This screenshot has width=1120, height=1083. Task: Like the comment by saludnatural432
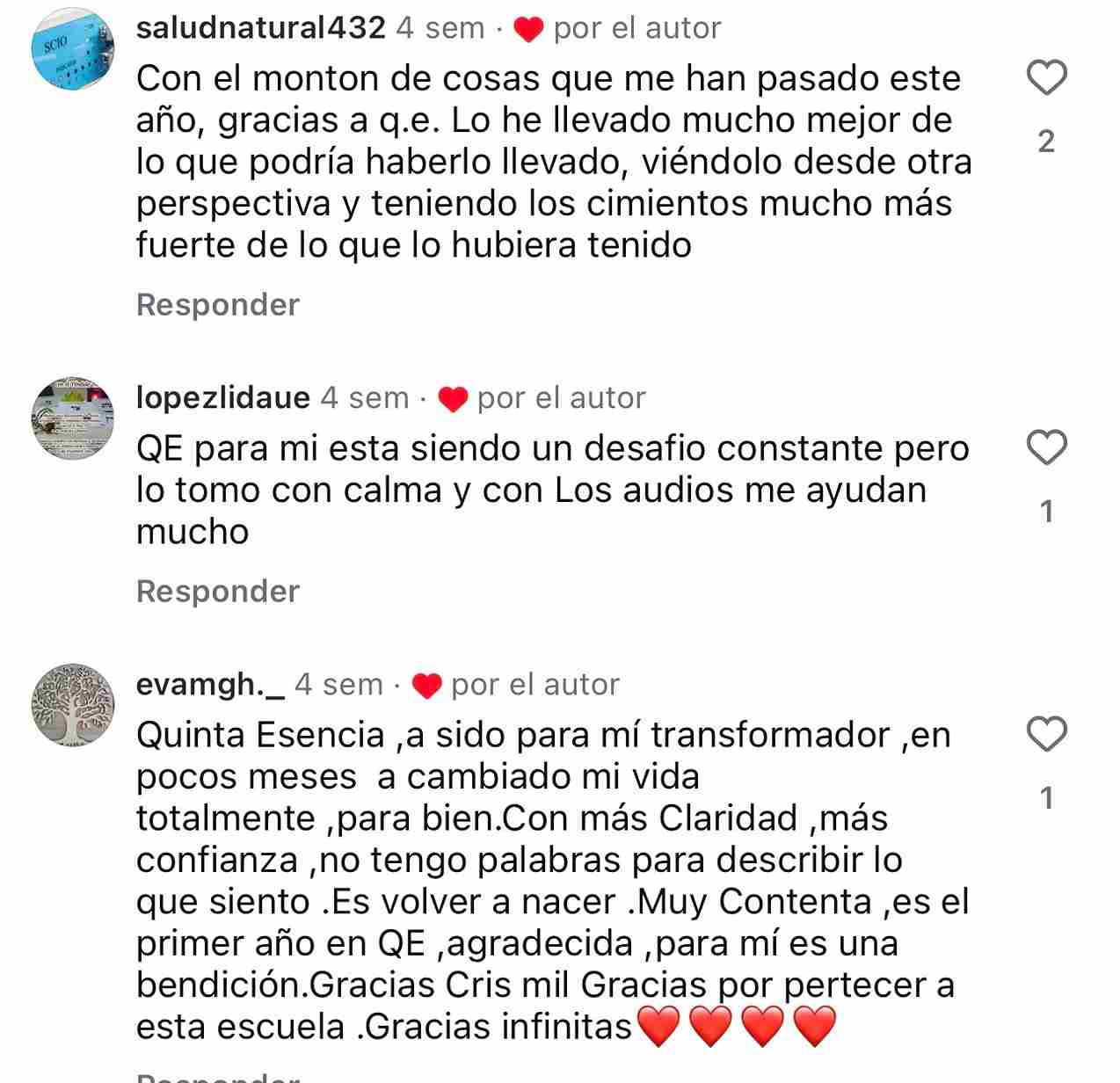tap(1046, 79)
